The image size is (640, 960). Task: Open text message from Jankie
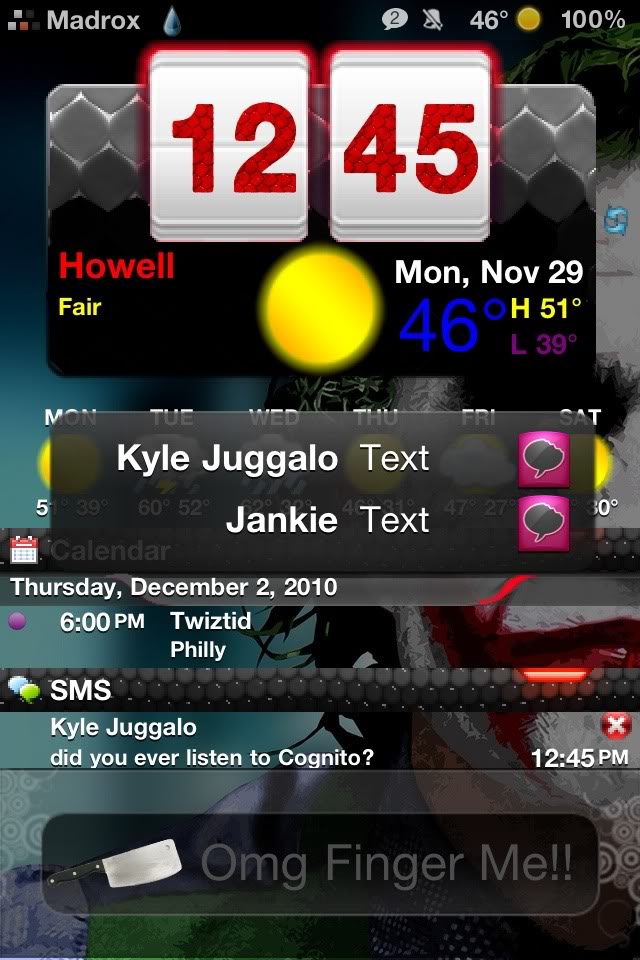[x=545, y=522]
